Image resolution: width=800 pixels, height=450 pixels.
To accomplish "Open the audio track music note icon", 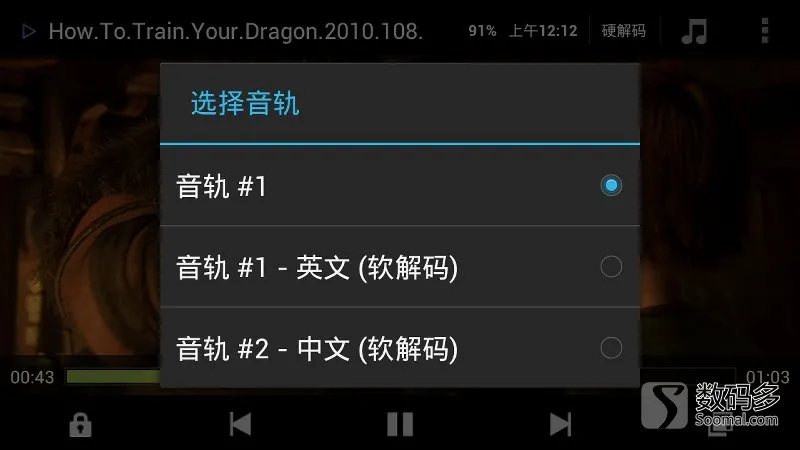I will (x=693, y=31).
